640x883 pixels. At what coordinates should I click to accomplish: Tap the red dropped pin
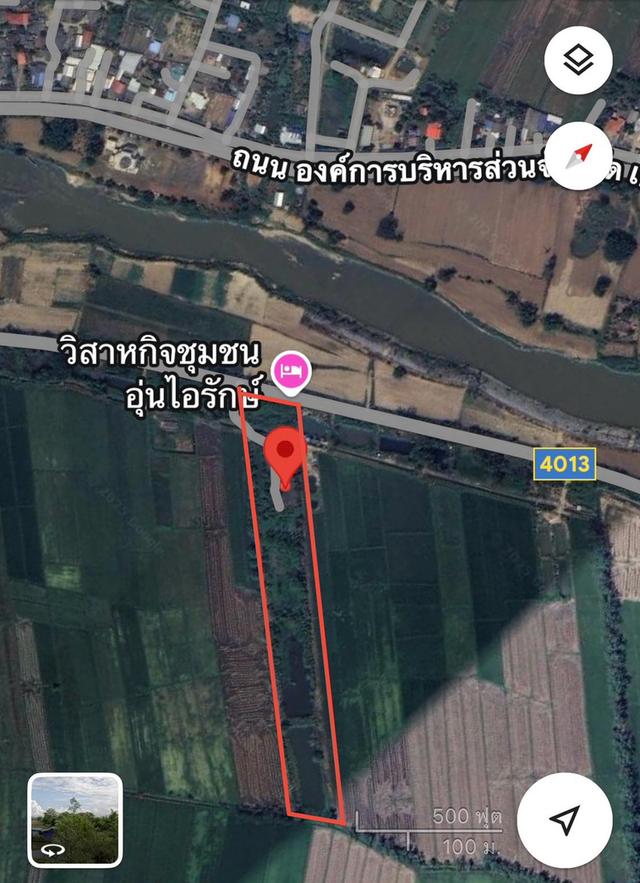click(286, 457)
